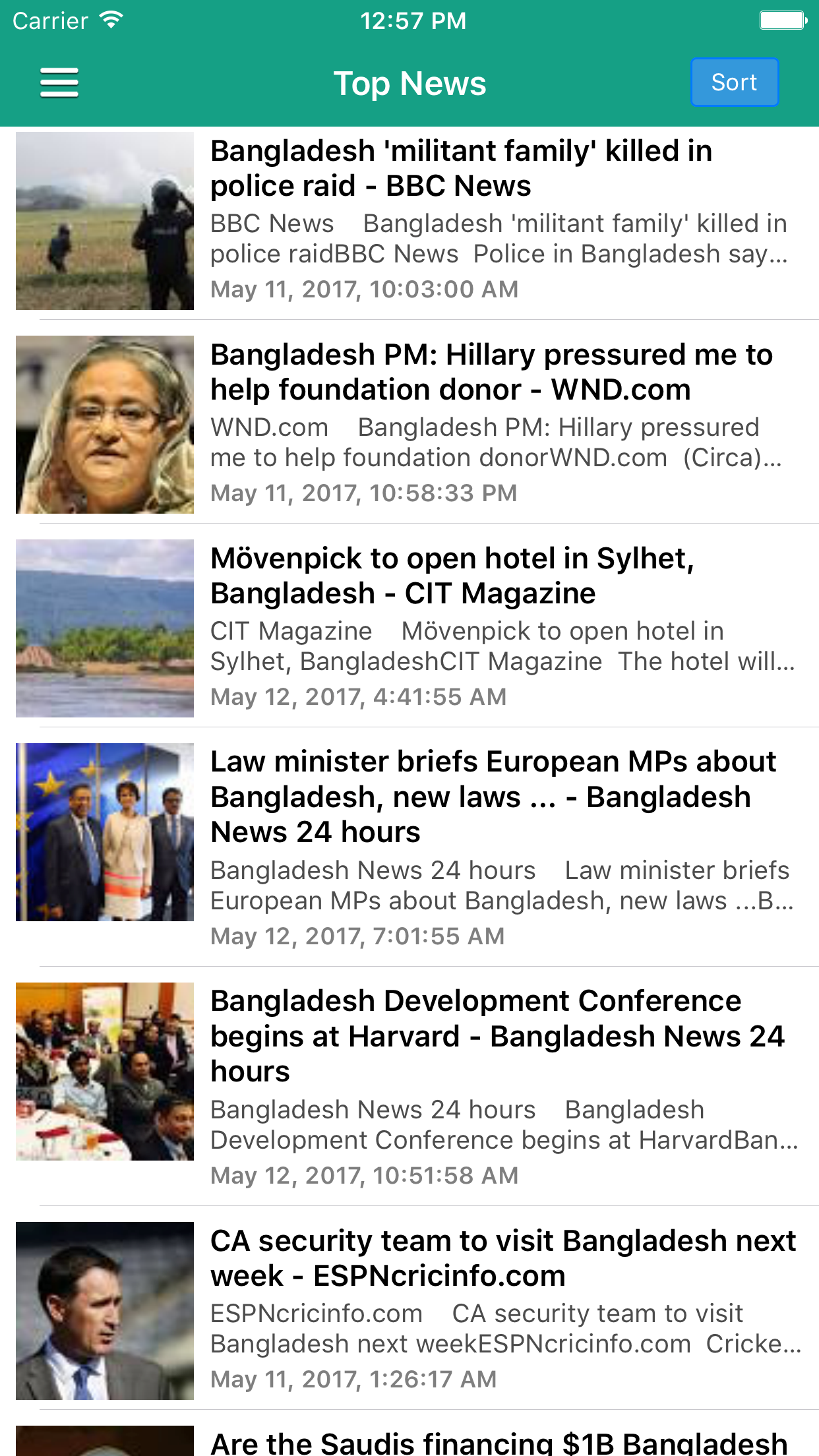Image resolution: width=819 pixels, height=1456 pixels.
Task: Open the Top News tab
Action: 409,82
